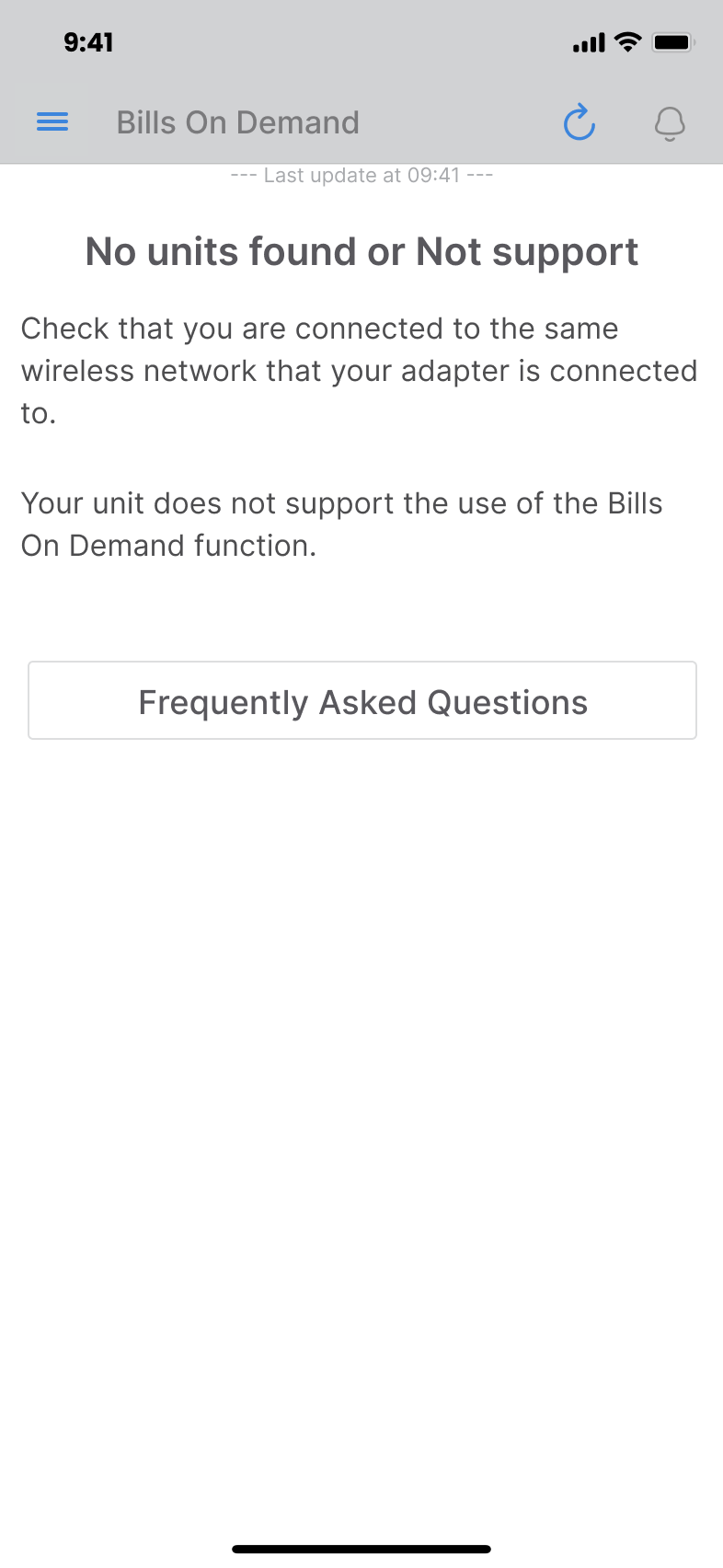The image size is (723, 1568).
Task: Open the hamburger drawer menu
Action: pos(52,121)
